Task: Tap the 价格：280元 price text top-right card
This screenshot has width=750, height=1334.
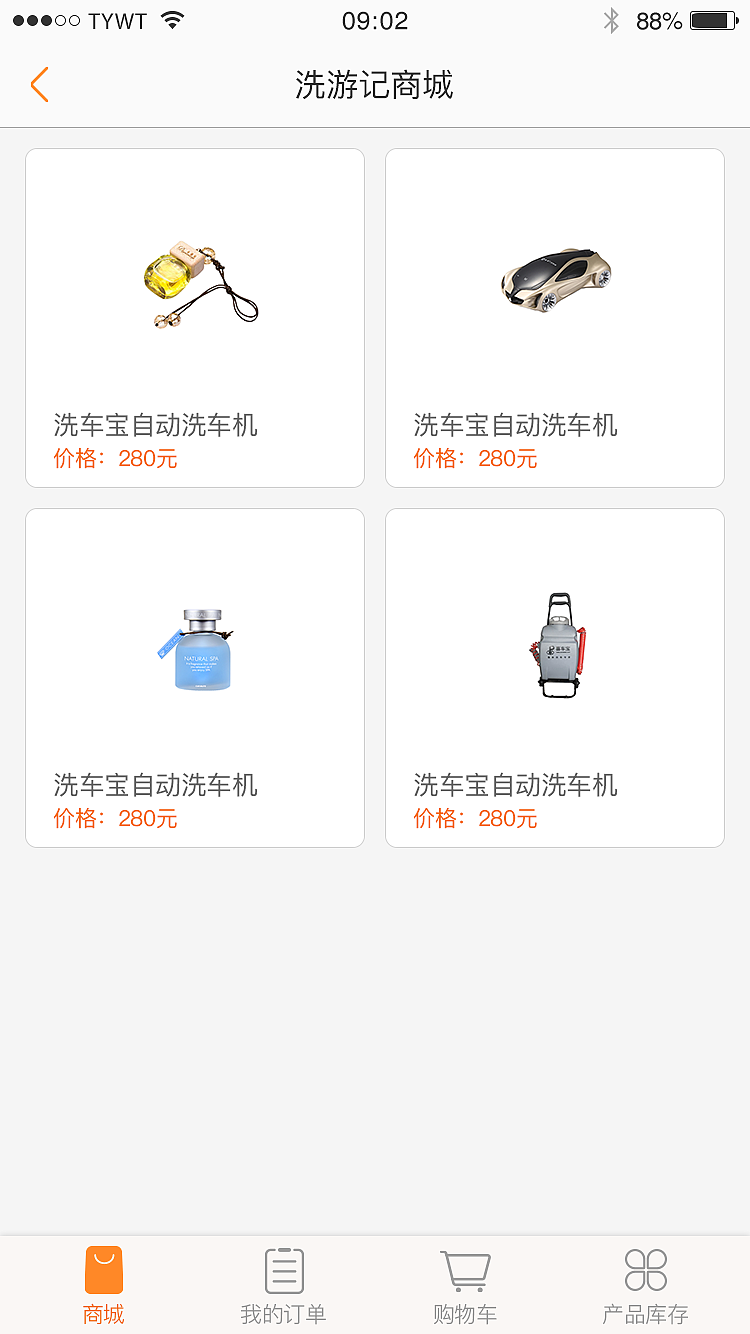Action: point(476,458)
